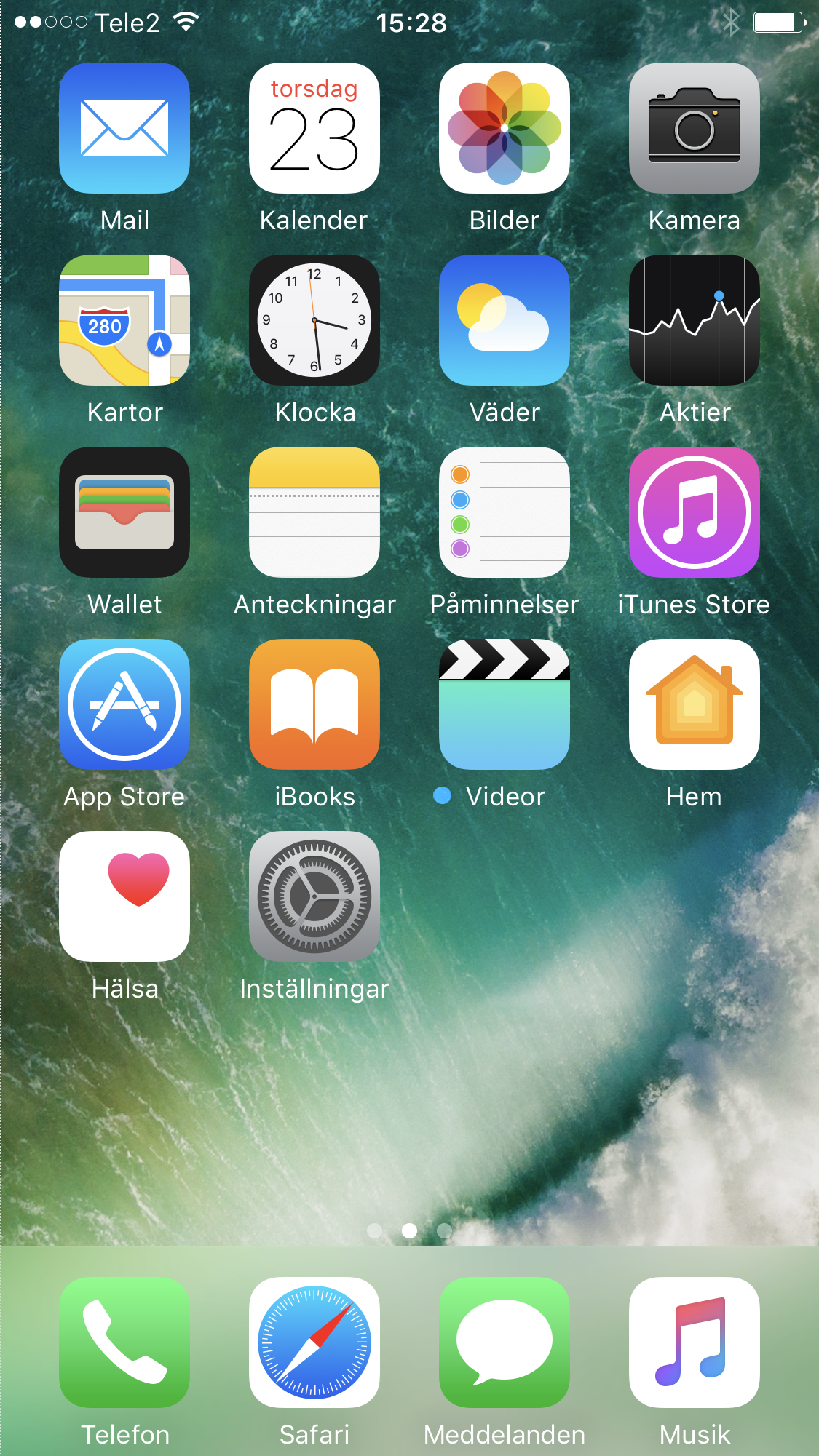Open the Hem home app

[x=695, y=704]
